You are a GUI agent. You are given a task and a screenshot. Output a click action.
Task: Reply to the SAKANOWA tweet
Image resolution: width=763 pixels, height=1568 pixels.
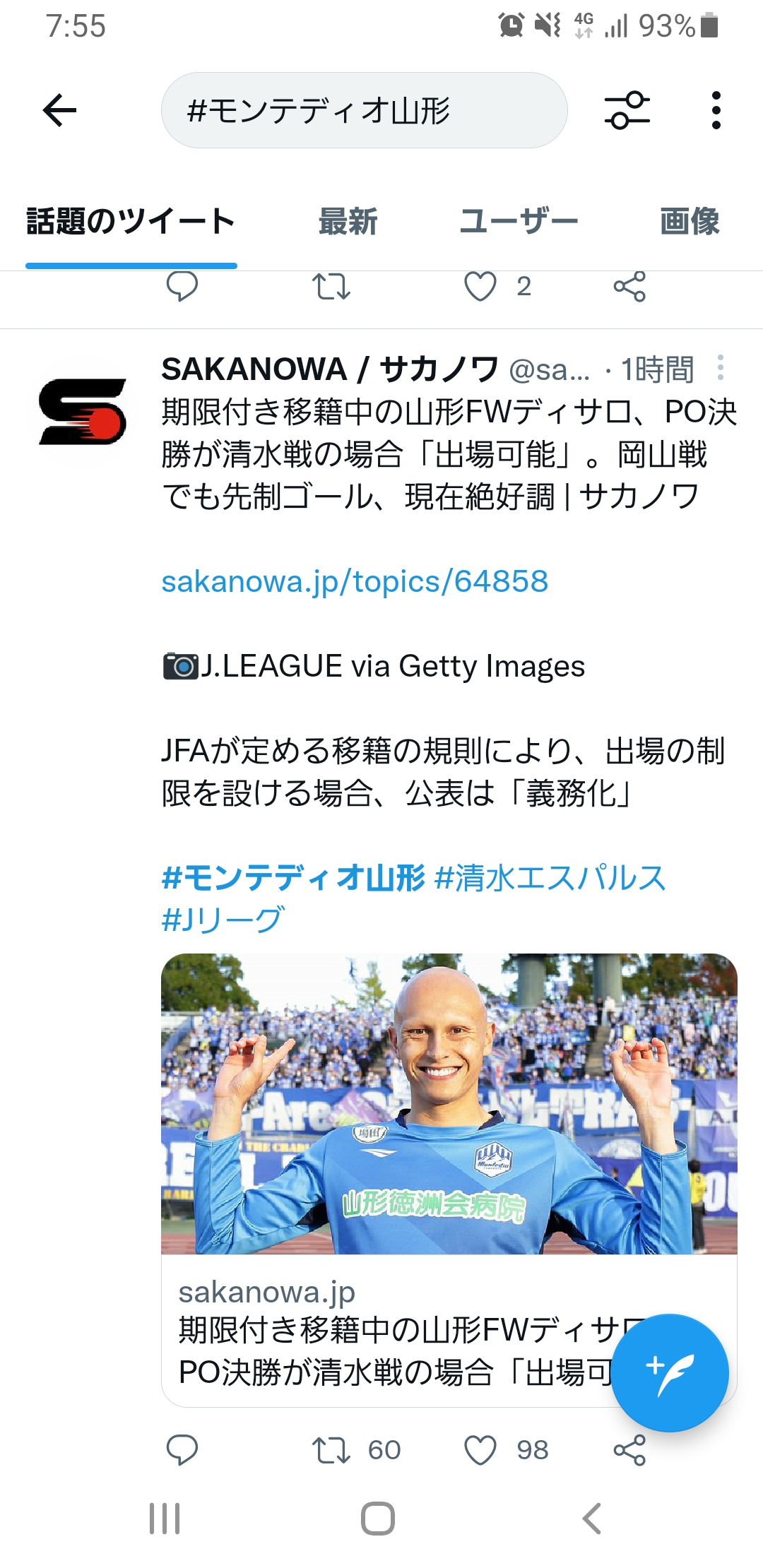pos(182,1450)
